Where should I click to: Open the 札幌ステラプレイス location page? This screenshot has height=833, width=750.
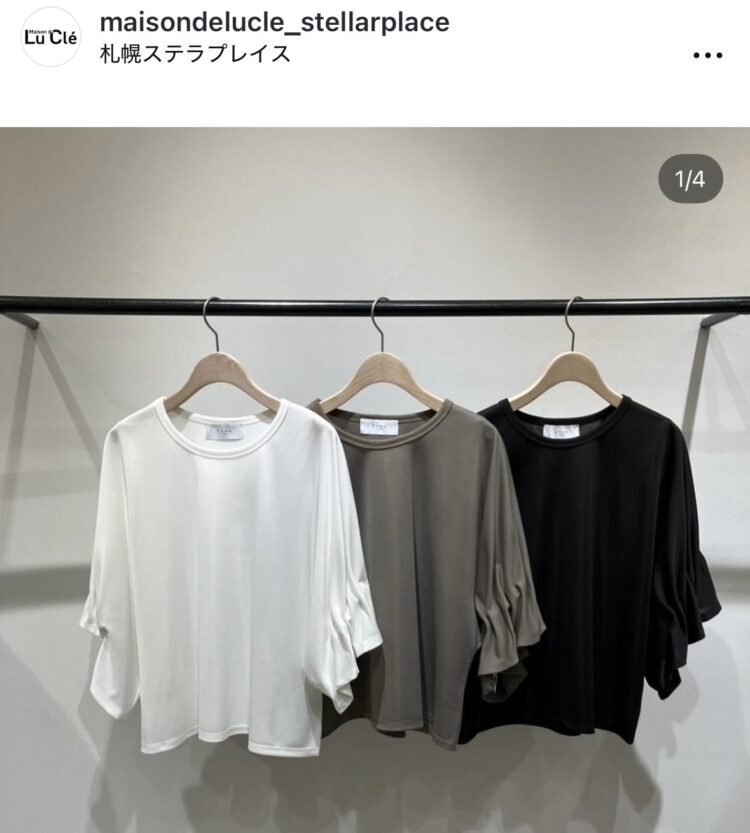click(196, 54)
